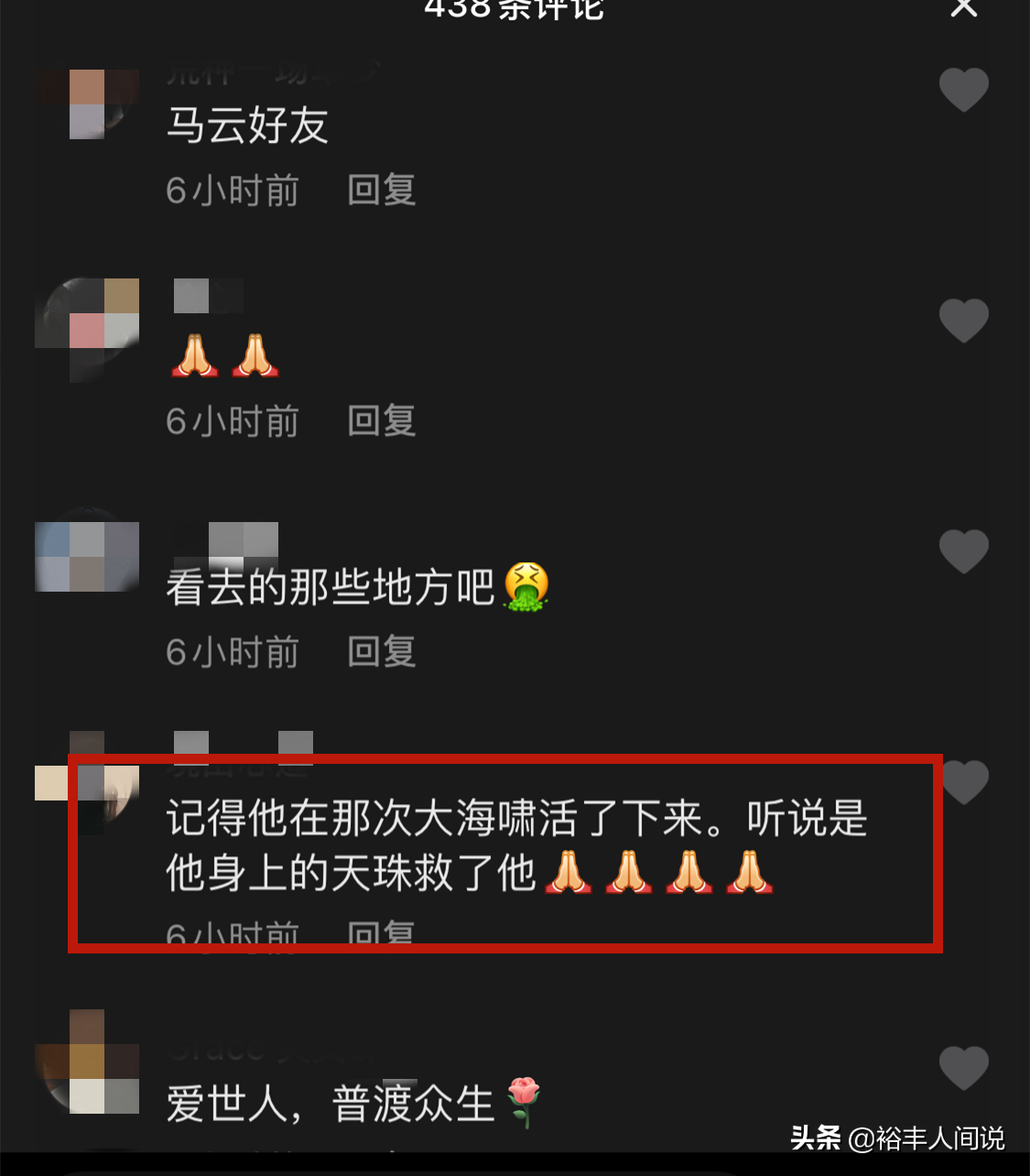This screenshot has height=1176, width=1030.
Task: Close the comments panel
Action: 963,7
